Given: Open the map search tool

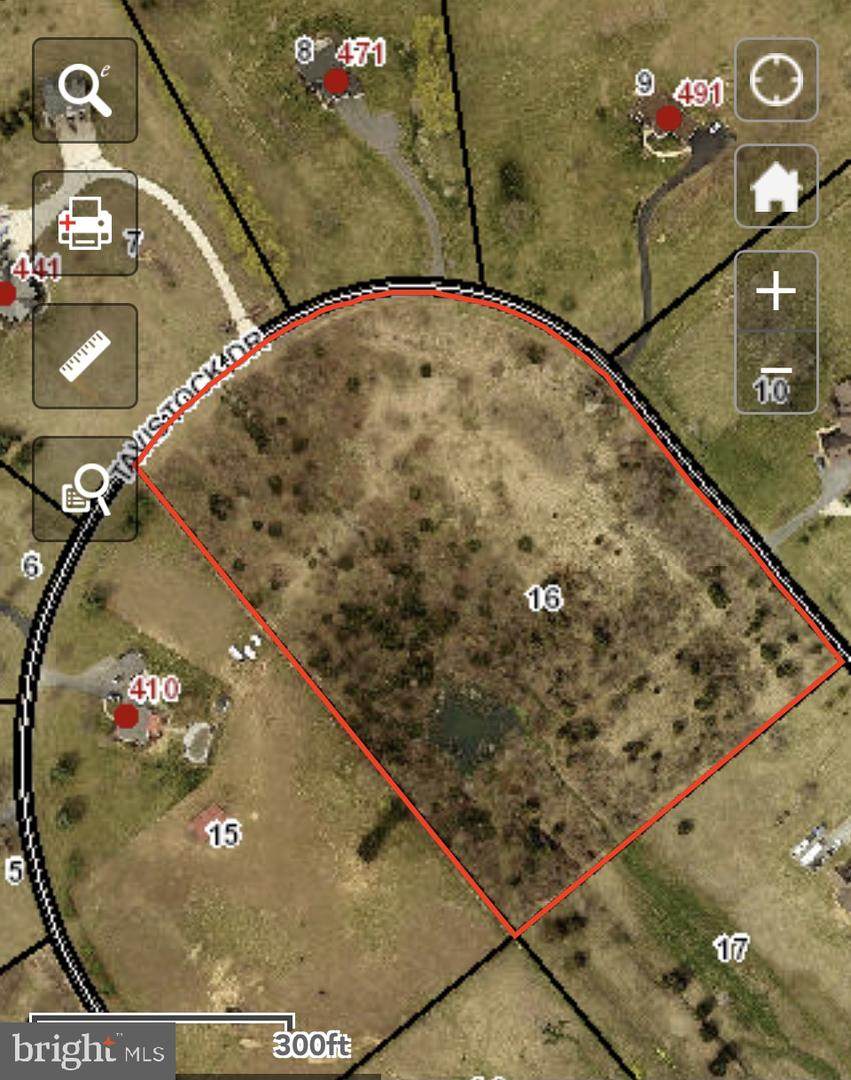Looking at the screenshot, I should pyautogui.click(x=85, y=90).
